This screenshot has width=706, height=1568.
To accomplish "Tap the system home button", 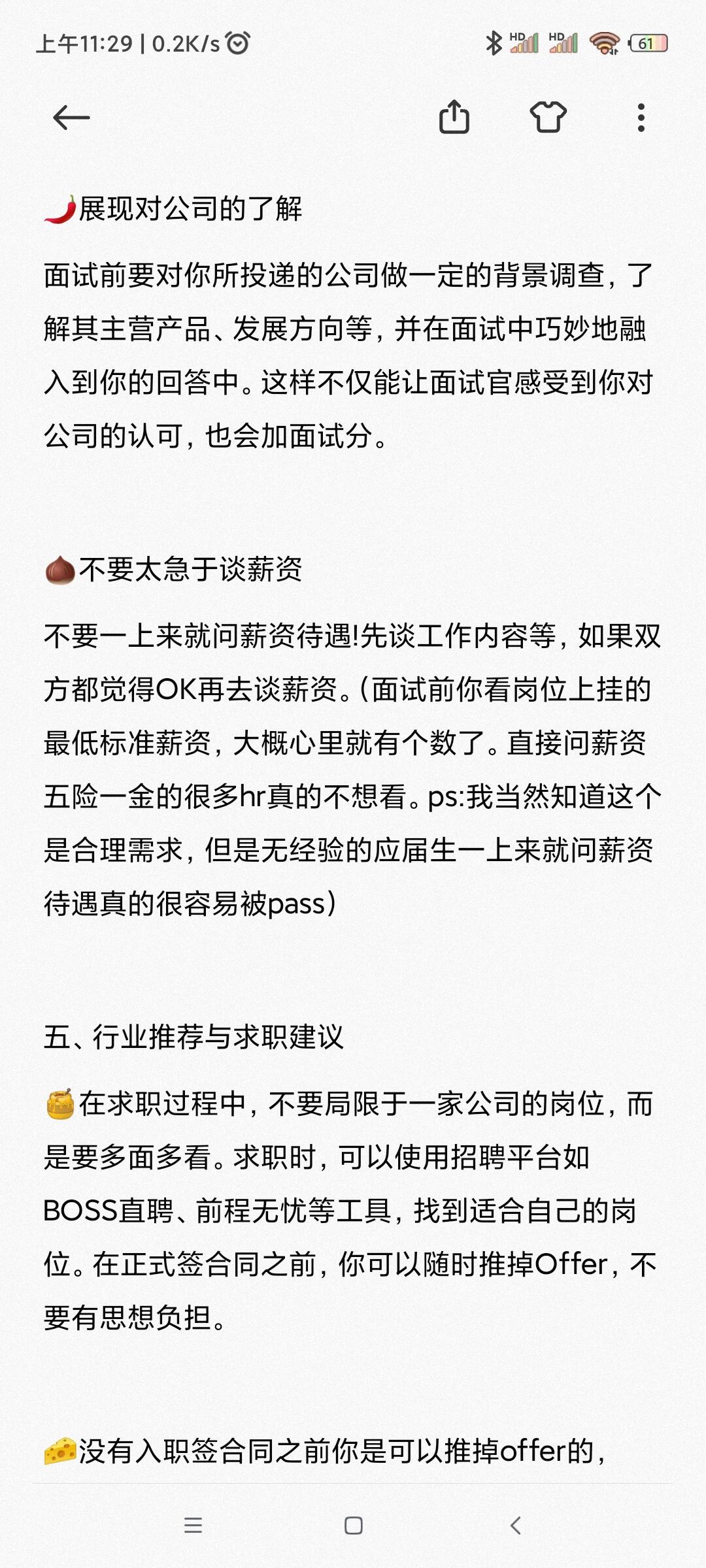I will (x=353, y=1526).
